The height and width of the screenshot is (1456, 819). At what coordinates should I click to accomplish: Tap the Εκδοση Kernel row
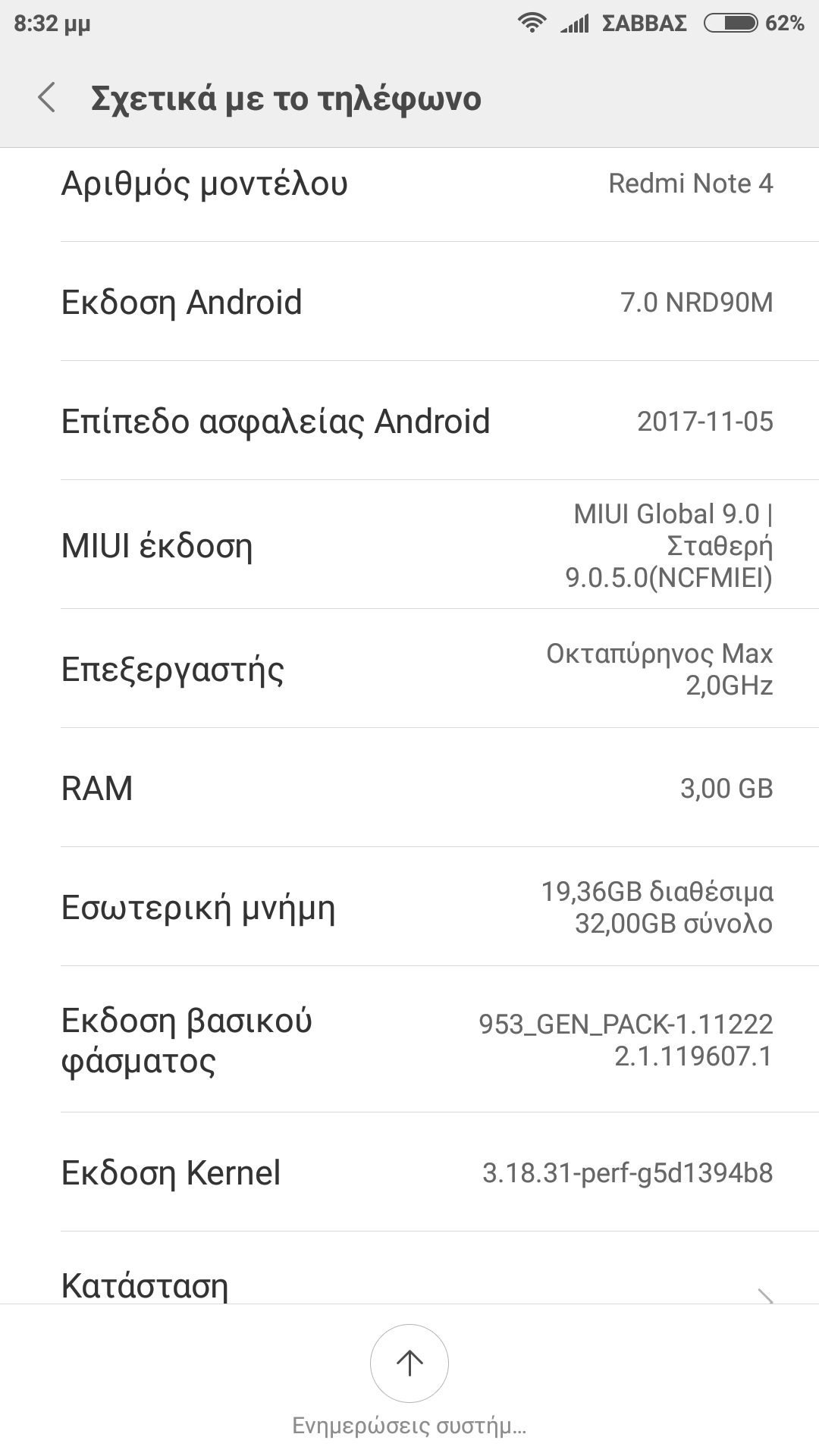[x=409, y=1172]
